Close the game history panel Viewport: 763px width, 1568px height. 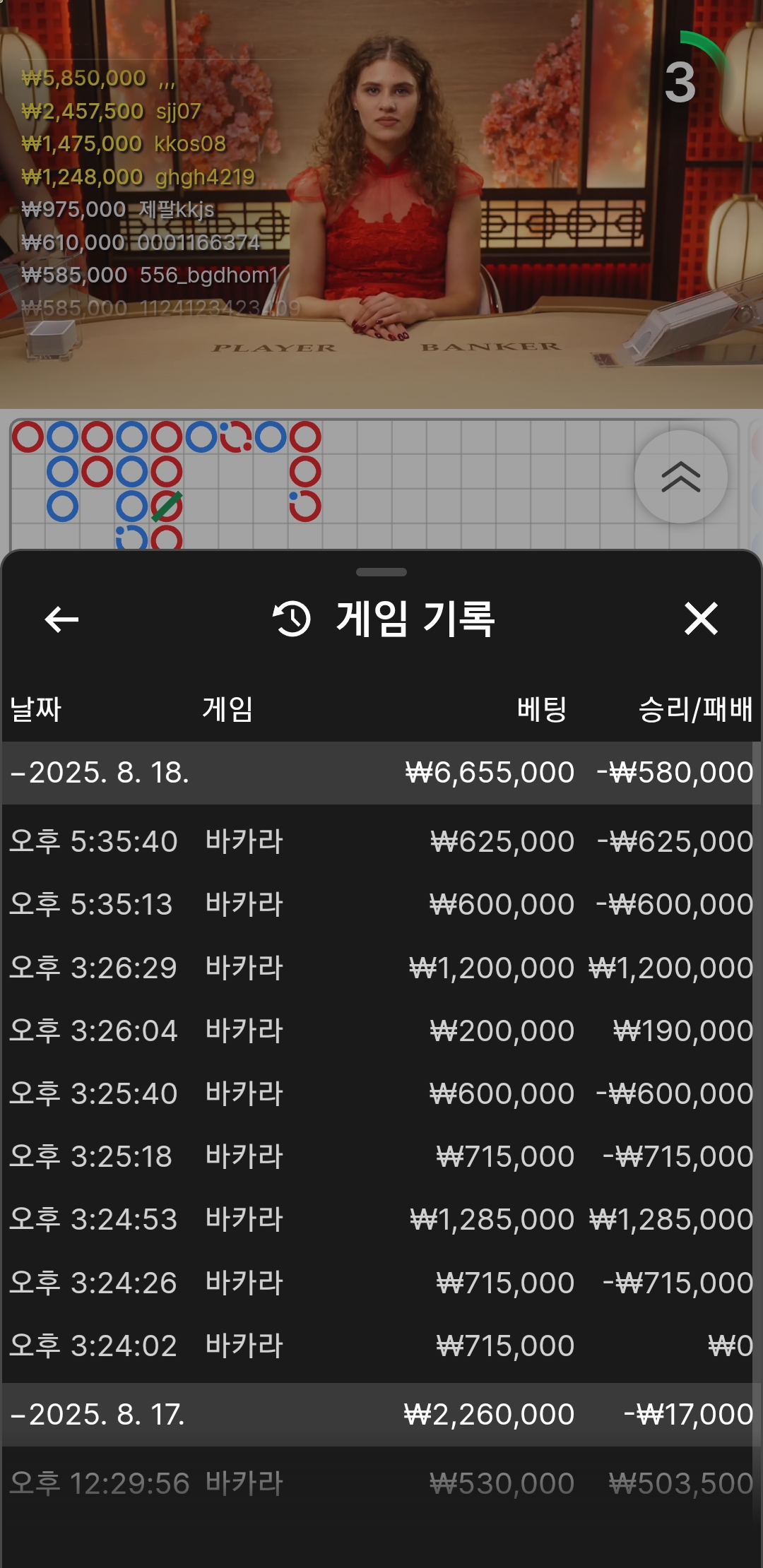coord(701,619)
